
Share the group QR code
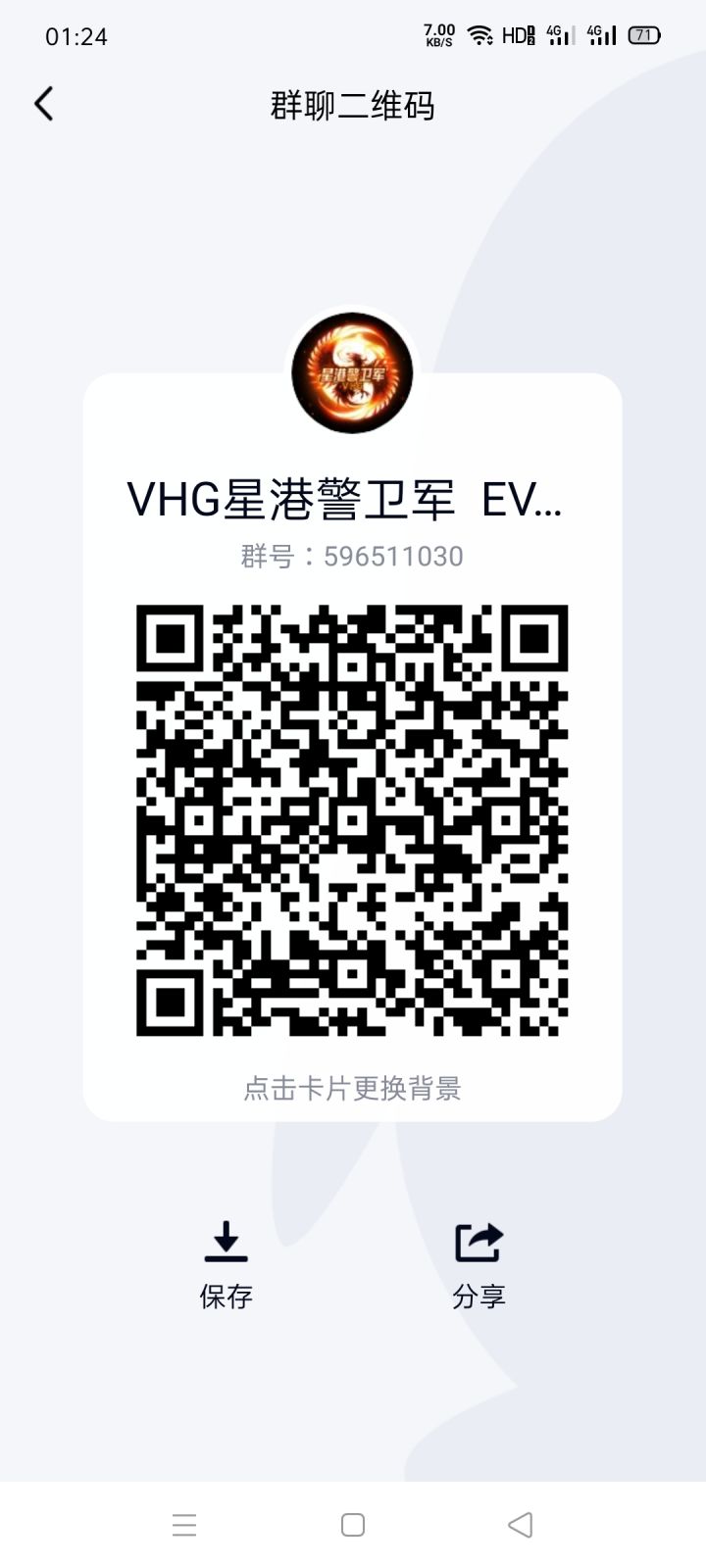point(479,1265)
